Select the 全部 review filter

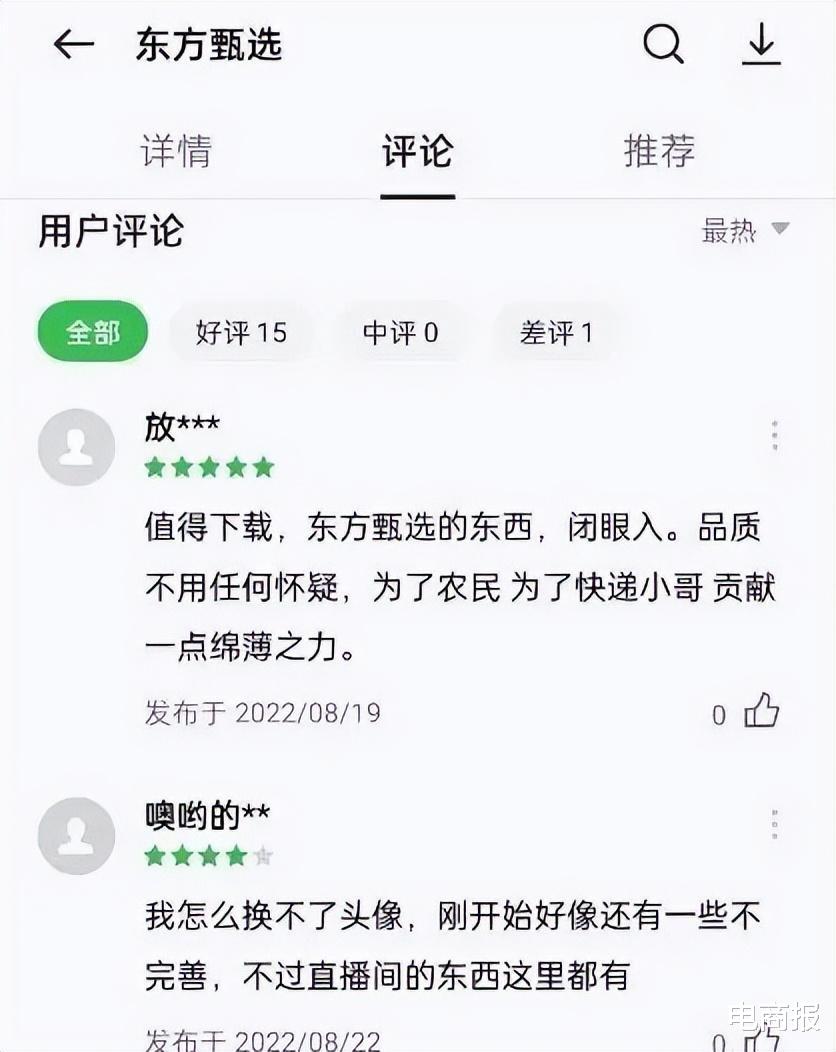coord(92,331)
